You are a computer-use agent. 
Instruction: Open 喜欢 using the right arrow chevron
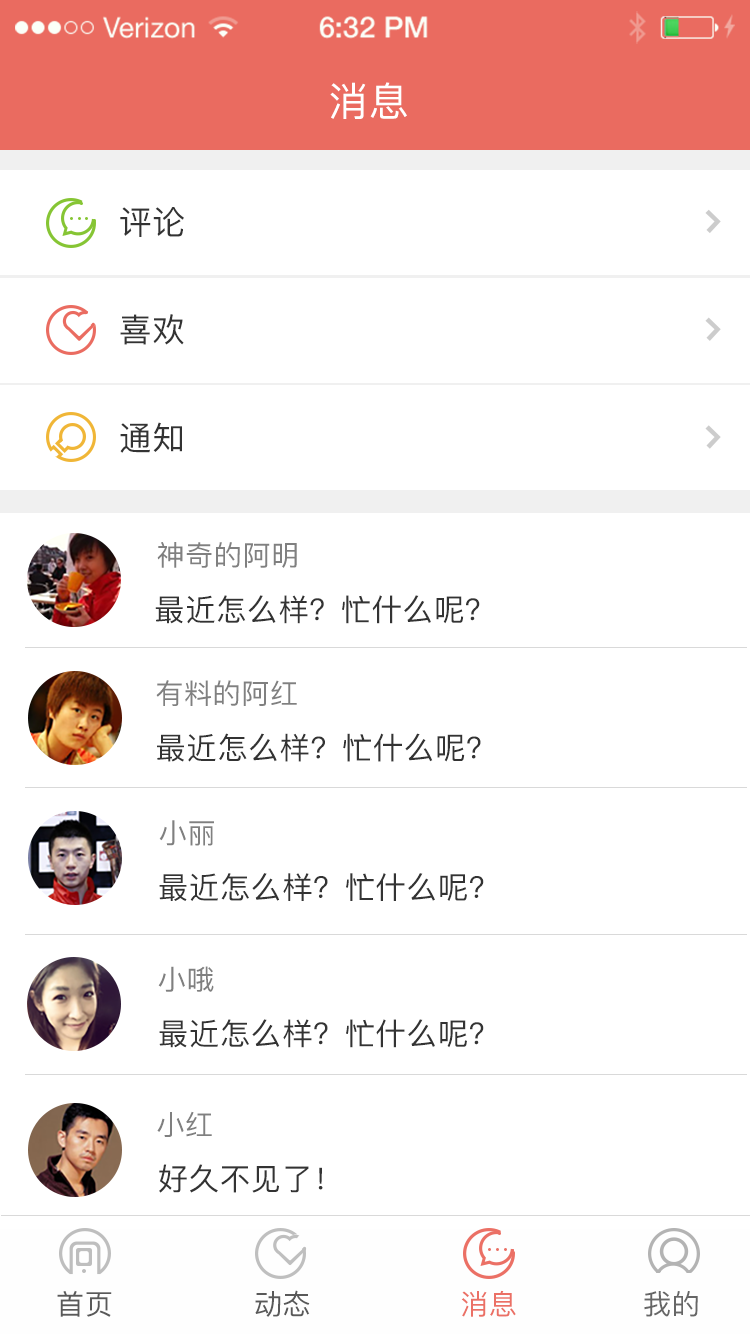pos(712,330)
